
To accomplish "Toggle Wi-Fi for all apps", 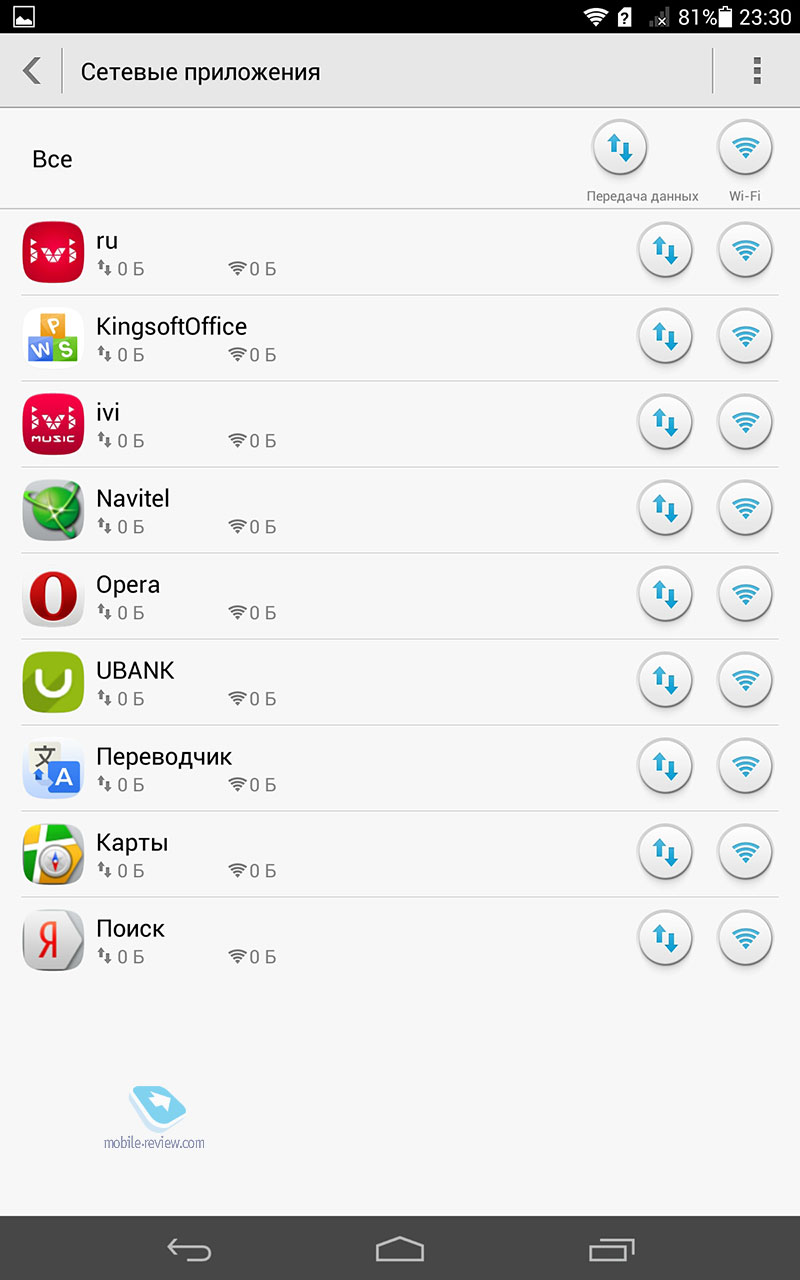I will [x=745, y=149].
